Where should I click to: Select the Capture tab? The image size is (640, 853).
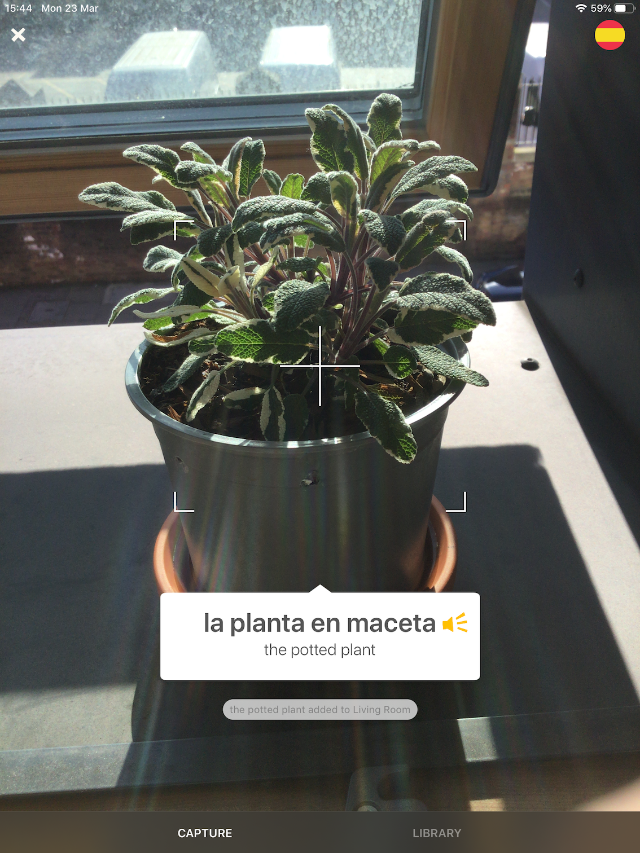tap(205, 833)
